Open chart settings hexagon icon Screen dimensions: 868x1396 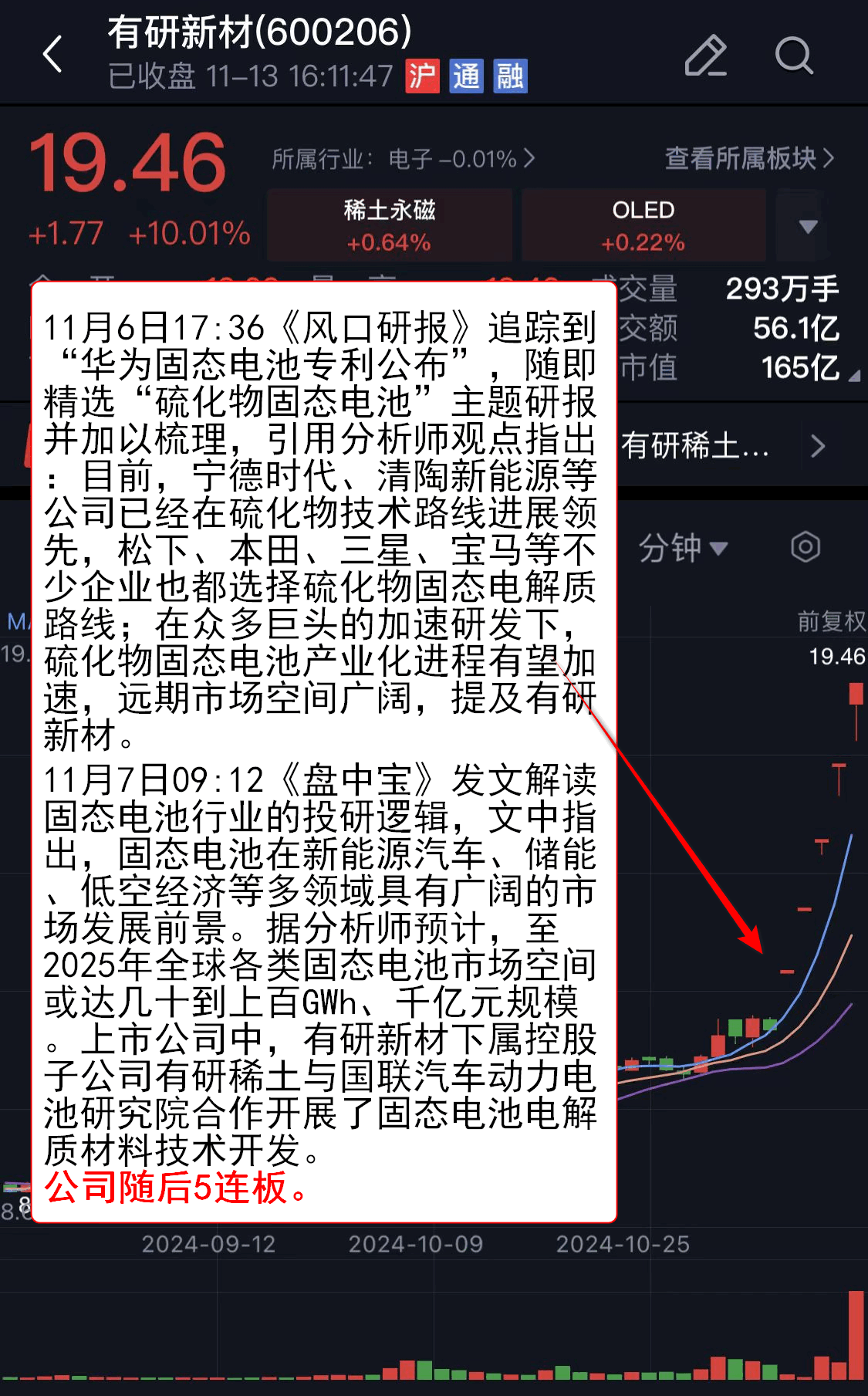pos(805,547)
